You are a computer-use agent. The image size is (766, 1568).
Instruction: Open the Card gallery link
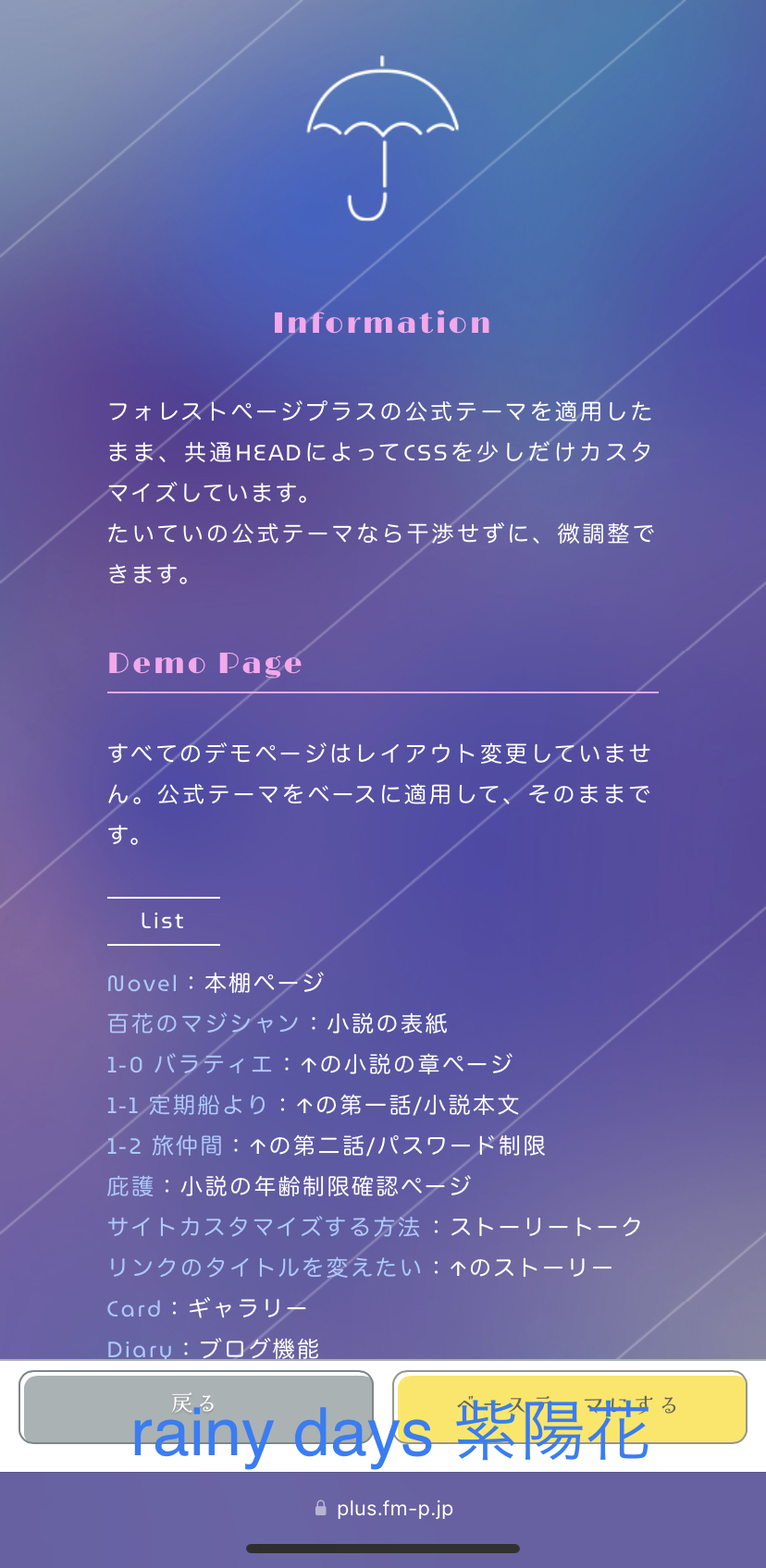tap(134, 1308)
